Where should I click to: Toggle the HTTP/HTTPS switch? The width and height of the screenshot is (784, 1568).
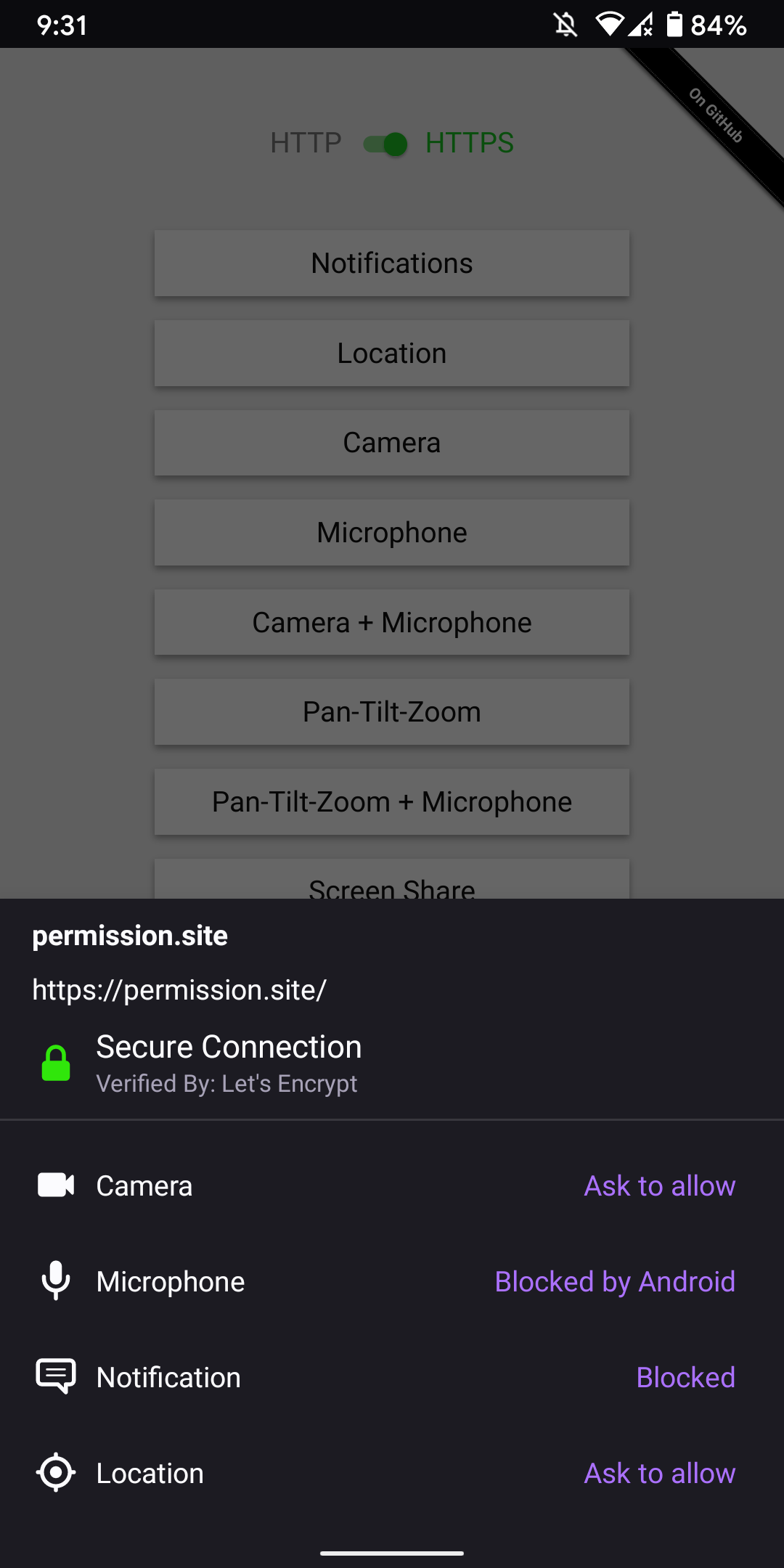(x=386, y=144)
